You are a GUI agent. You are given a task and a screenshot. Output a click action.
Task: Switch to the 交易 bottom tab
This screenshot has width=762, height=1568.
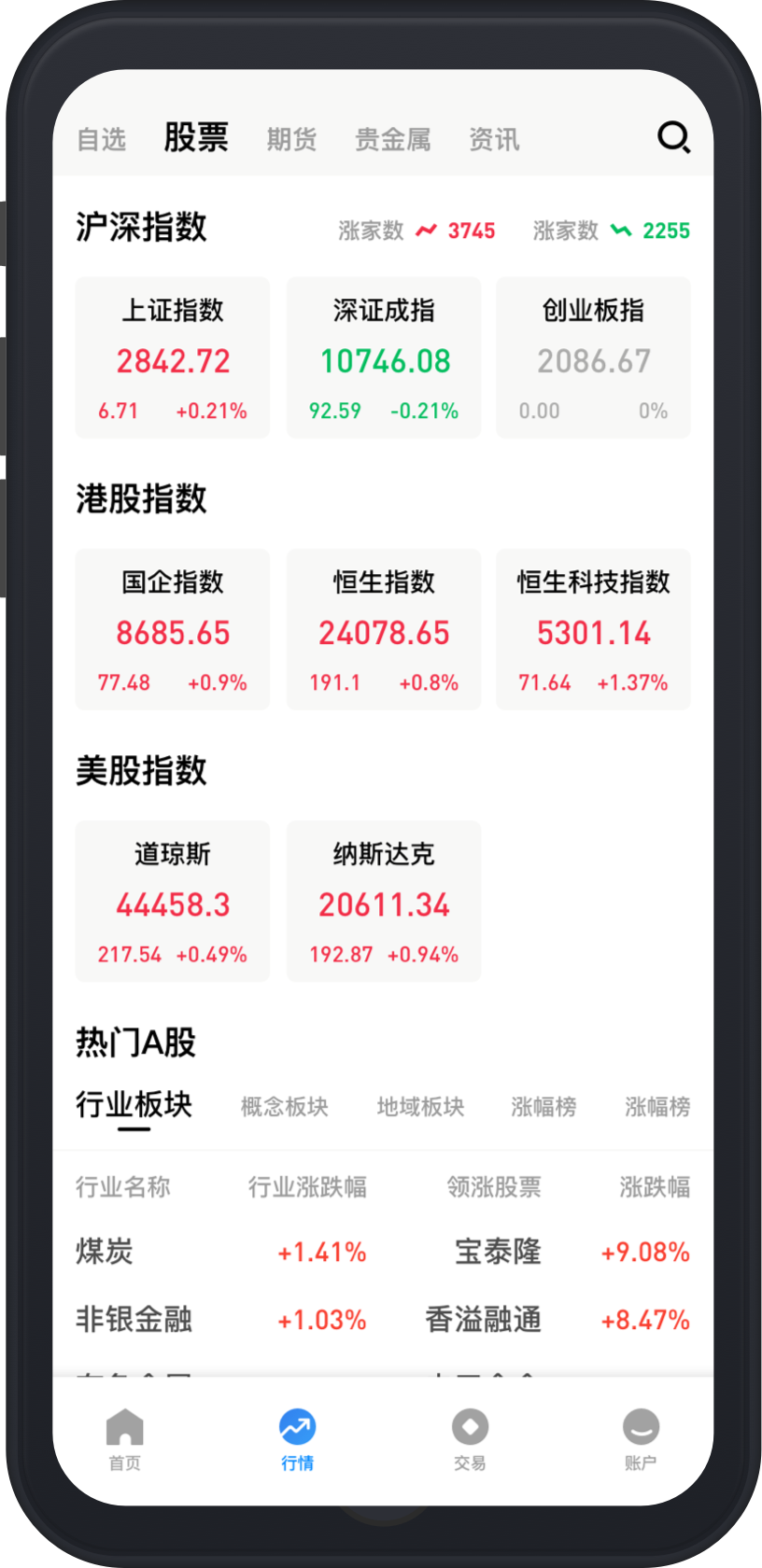(x=470, y=1438)
